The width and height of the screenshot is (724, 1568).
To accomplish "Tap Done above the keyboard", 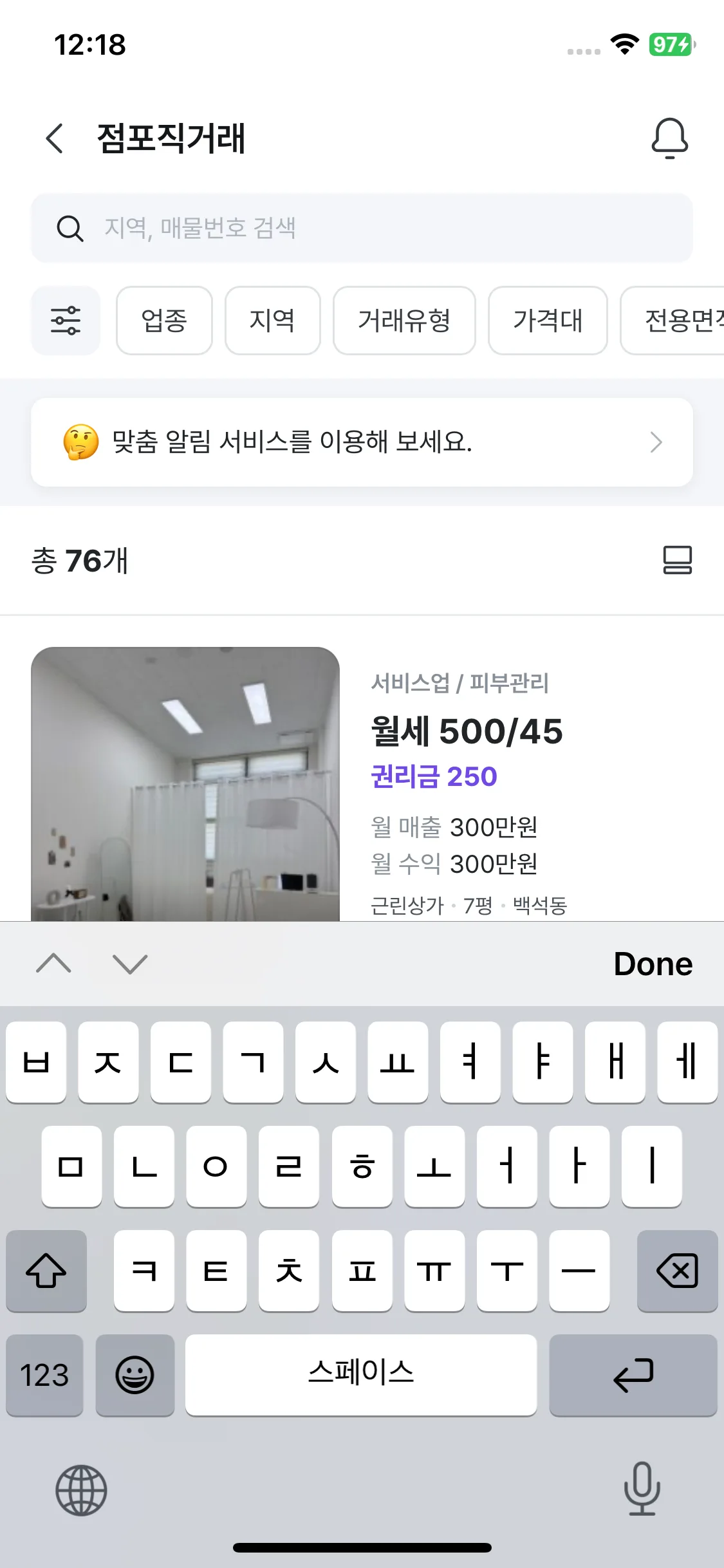I will tap(653, 964).
